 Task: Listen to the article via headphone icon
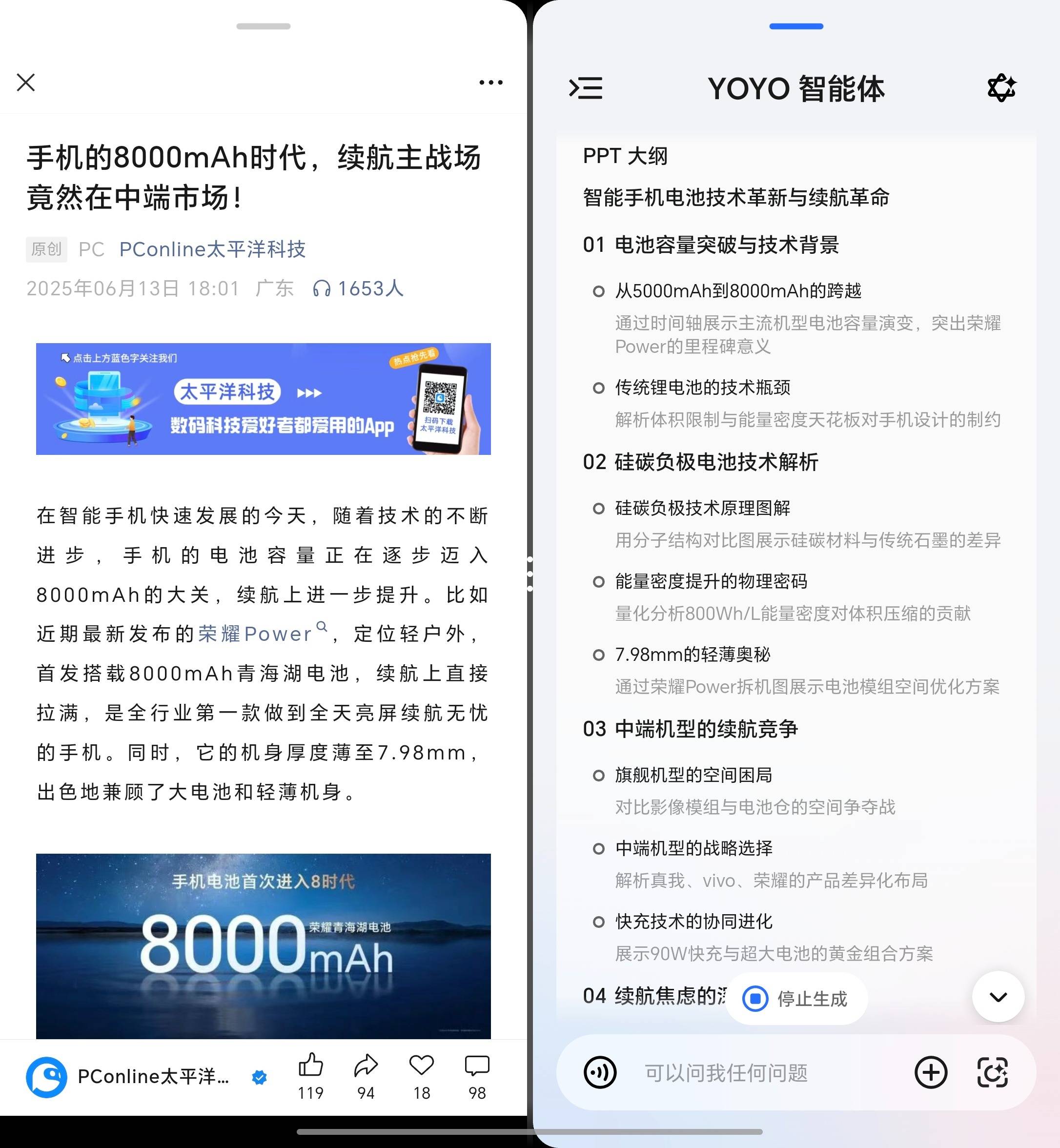pyautogui.click(x=321, y=288)
